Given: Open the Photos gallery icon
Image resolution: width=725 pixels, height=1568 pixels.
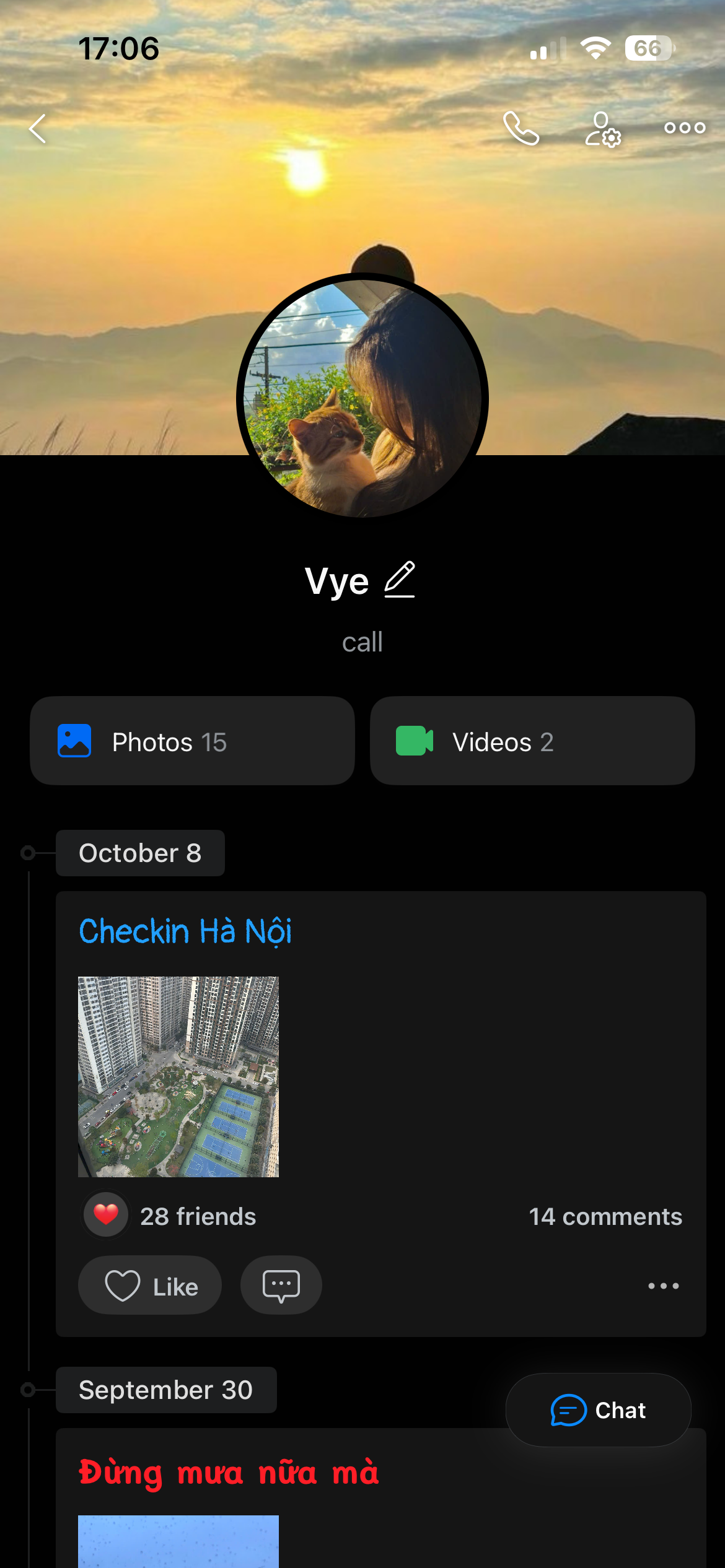Looking at the screenshot, I should (x=74, y=741).
